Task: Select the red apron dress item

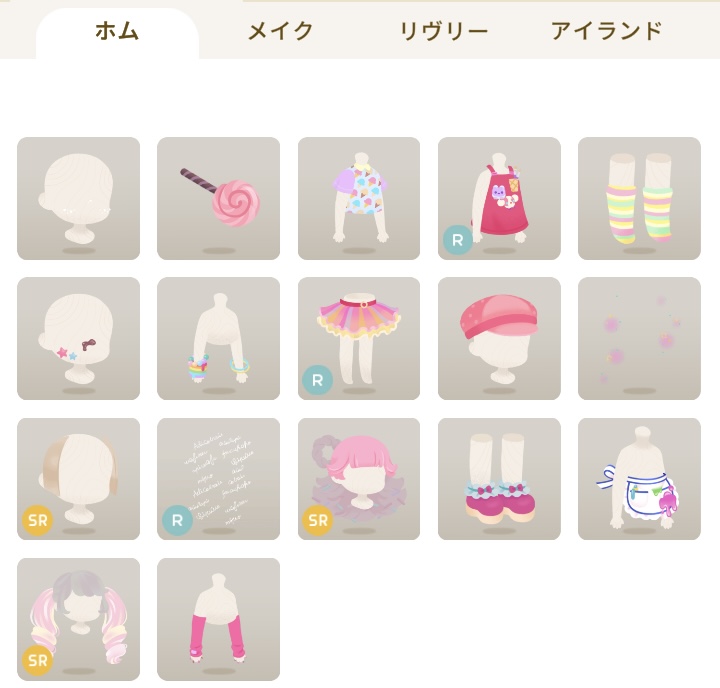Action: click(499, 198)
